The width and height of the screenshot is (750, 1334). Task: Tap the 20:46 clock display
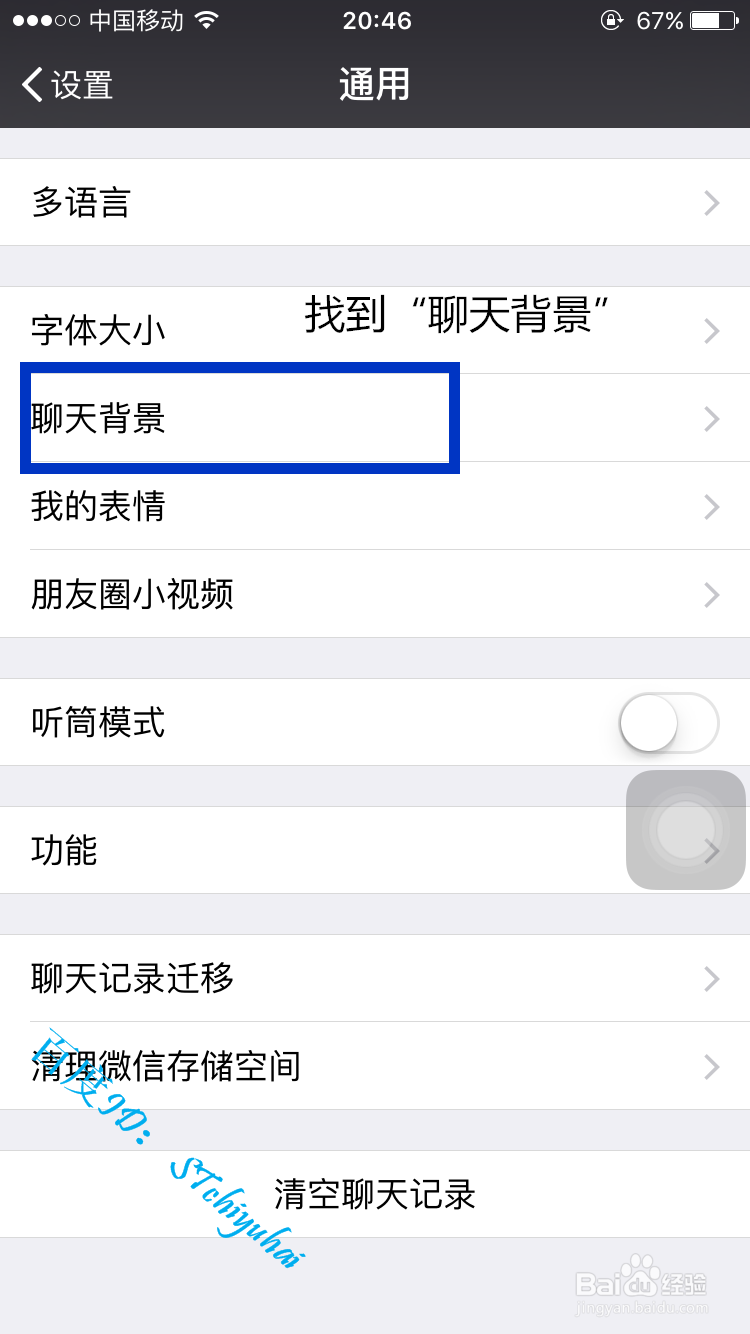click(375, 20)
